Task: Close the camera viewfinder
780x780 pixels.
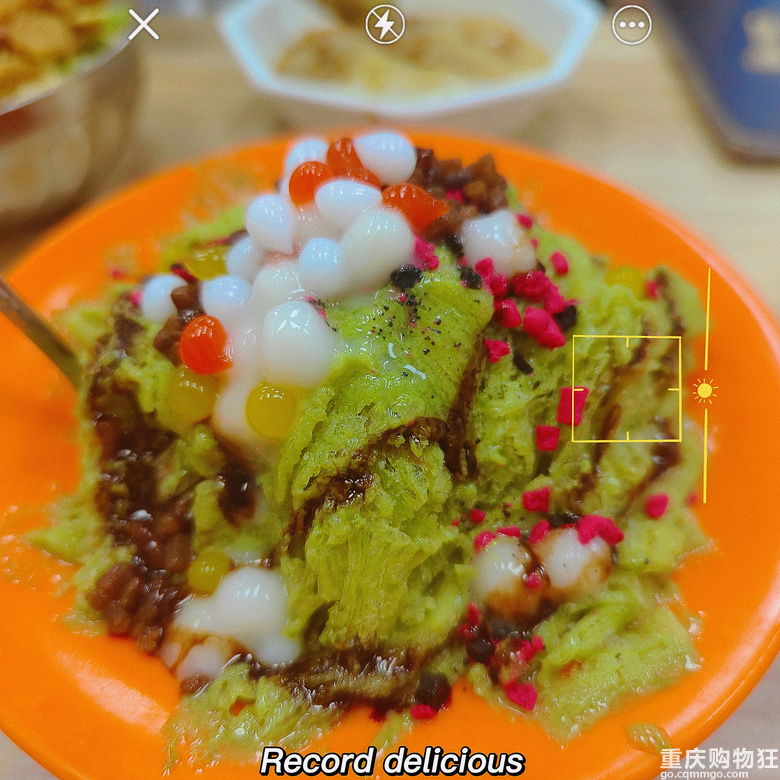Action: point(144,24)
